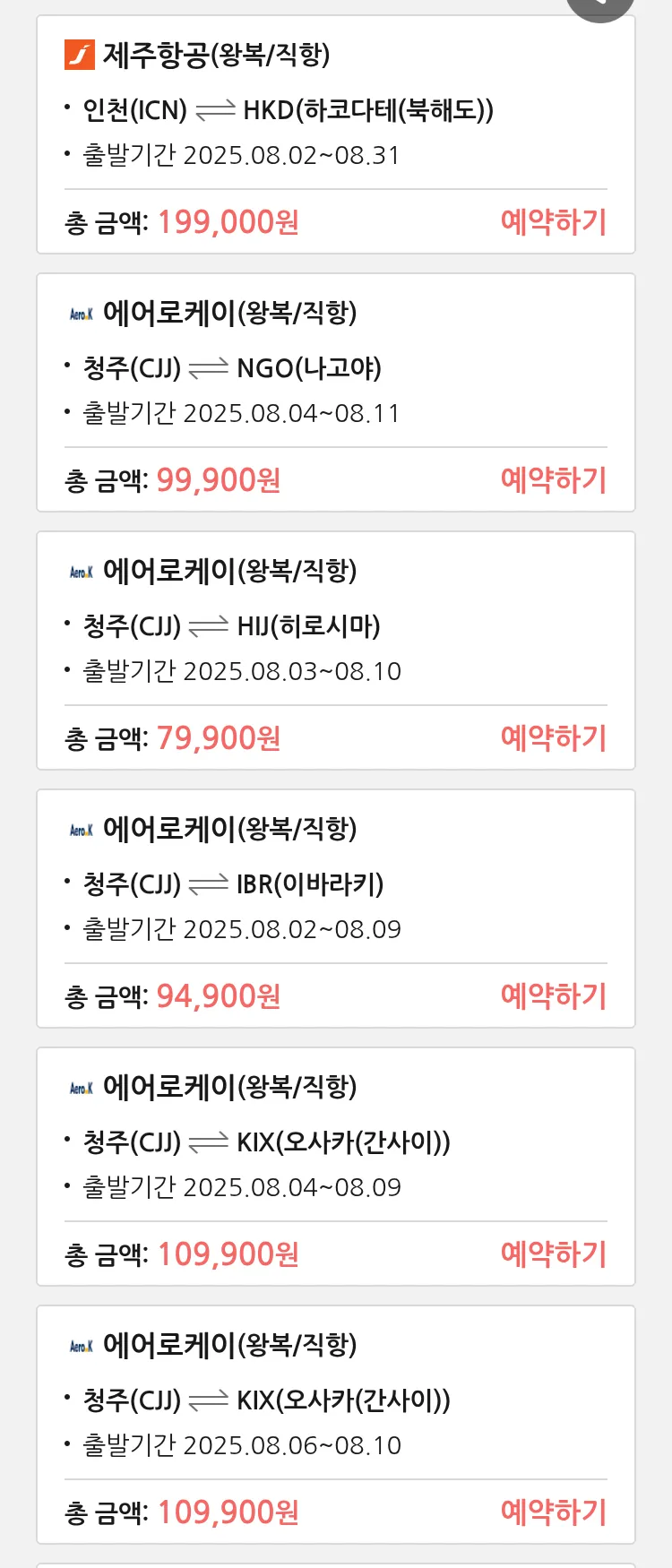Click 예약하기 on the 99,900원 Nagoya deal
This screenshot has height=1568, width=672.
pos(554,481)
